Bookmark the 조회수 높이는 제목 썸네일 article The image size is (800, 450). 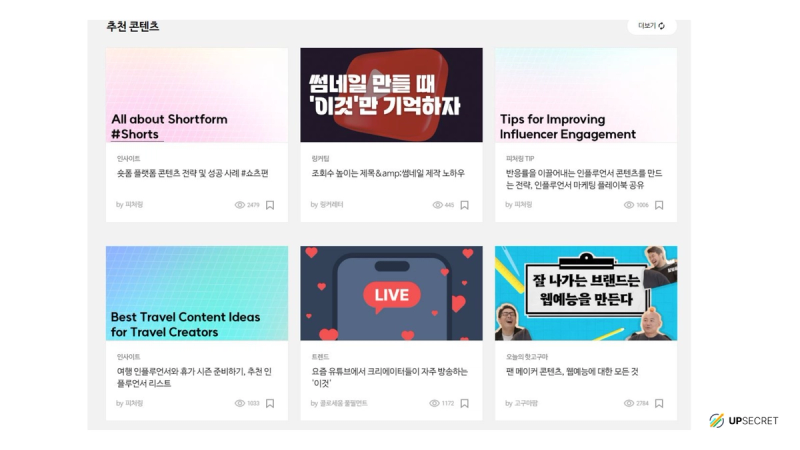coord(464,205)
